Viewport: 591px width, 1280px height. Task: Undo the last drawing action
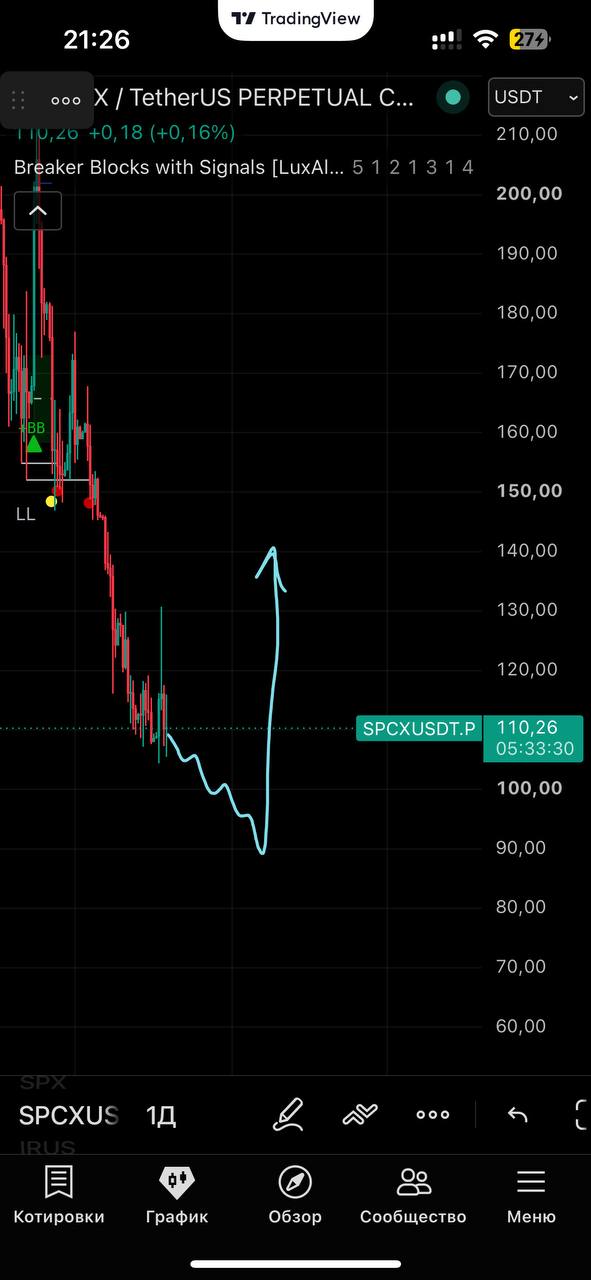pos(517,1114)
